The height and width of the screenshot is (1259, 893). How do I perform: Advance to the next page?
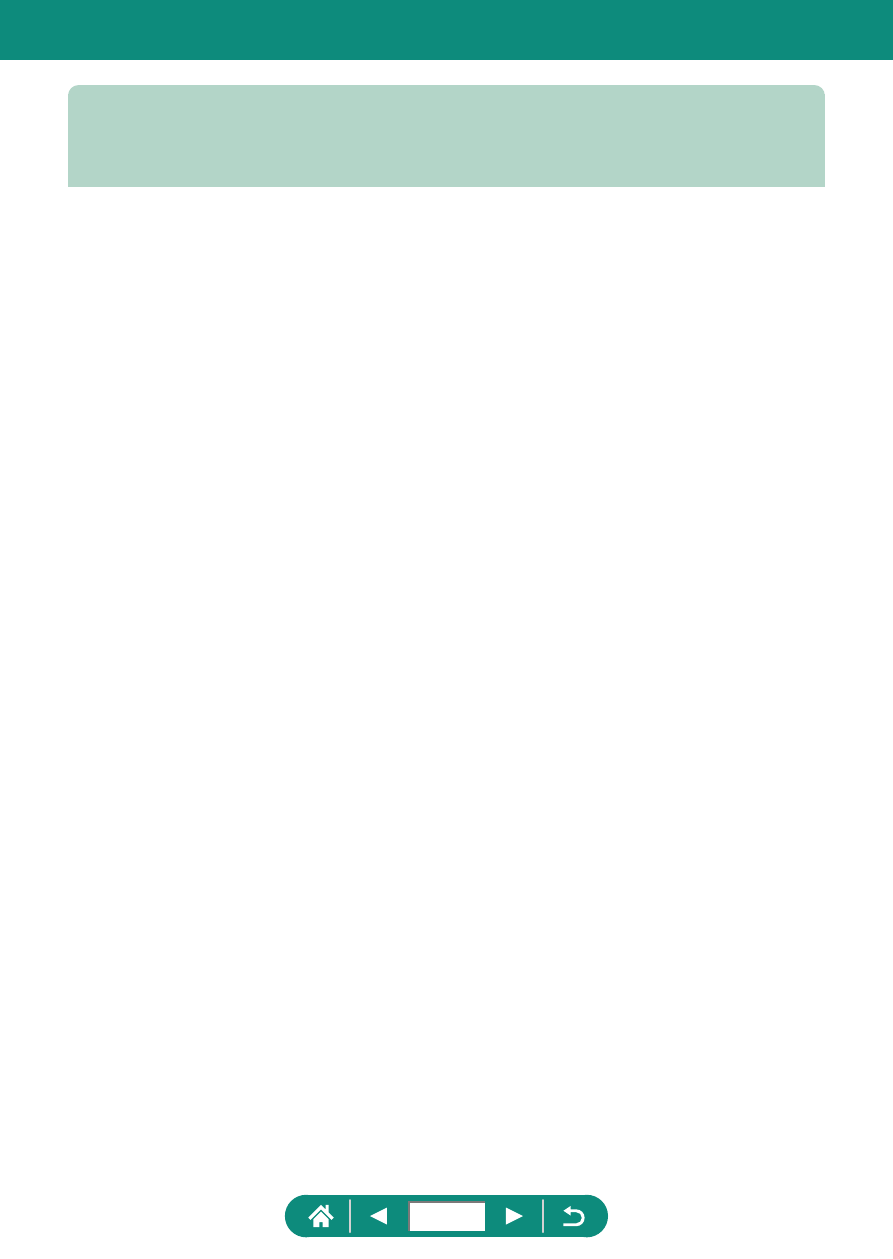pos(514,1216)
